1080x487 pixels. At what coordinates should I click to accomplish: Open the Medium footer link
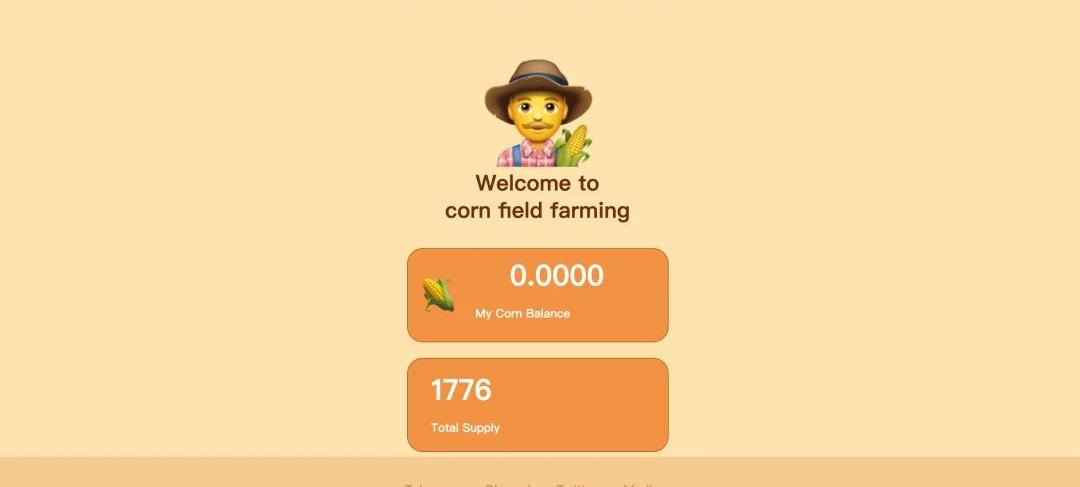point(646,485)
